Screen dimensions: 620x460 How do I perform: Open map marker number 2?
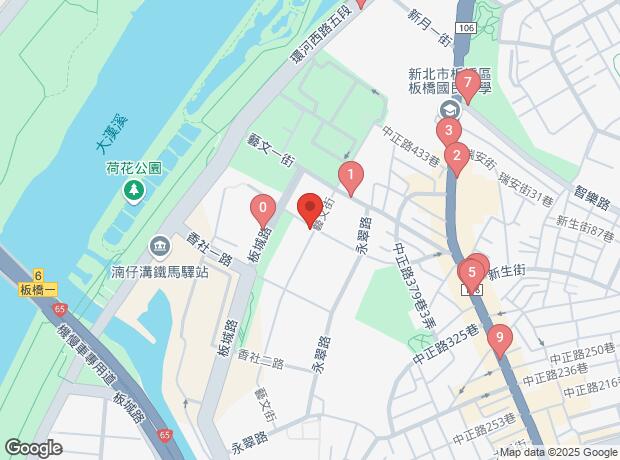tap(456, 155)
